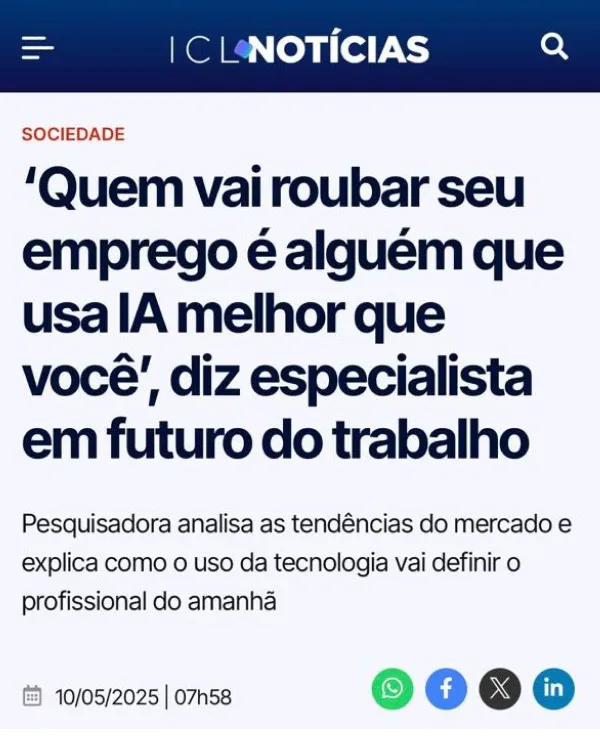Screen dimensions: 600x743
Task: Open the Sociedade category link
Action: pyautogui.click(x=73, y=134)
